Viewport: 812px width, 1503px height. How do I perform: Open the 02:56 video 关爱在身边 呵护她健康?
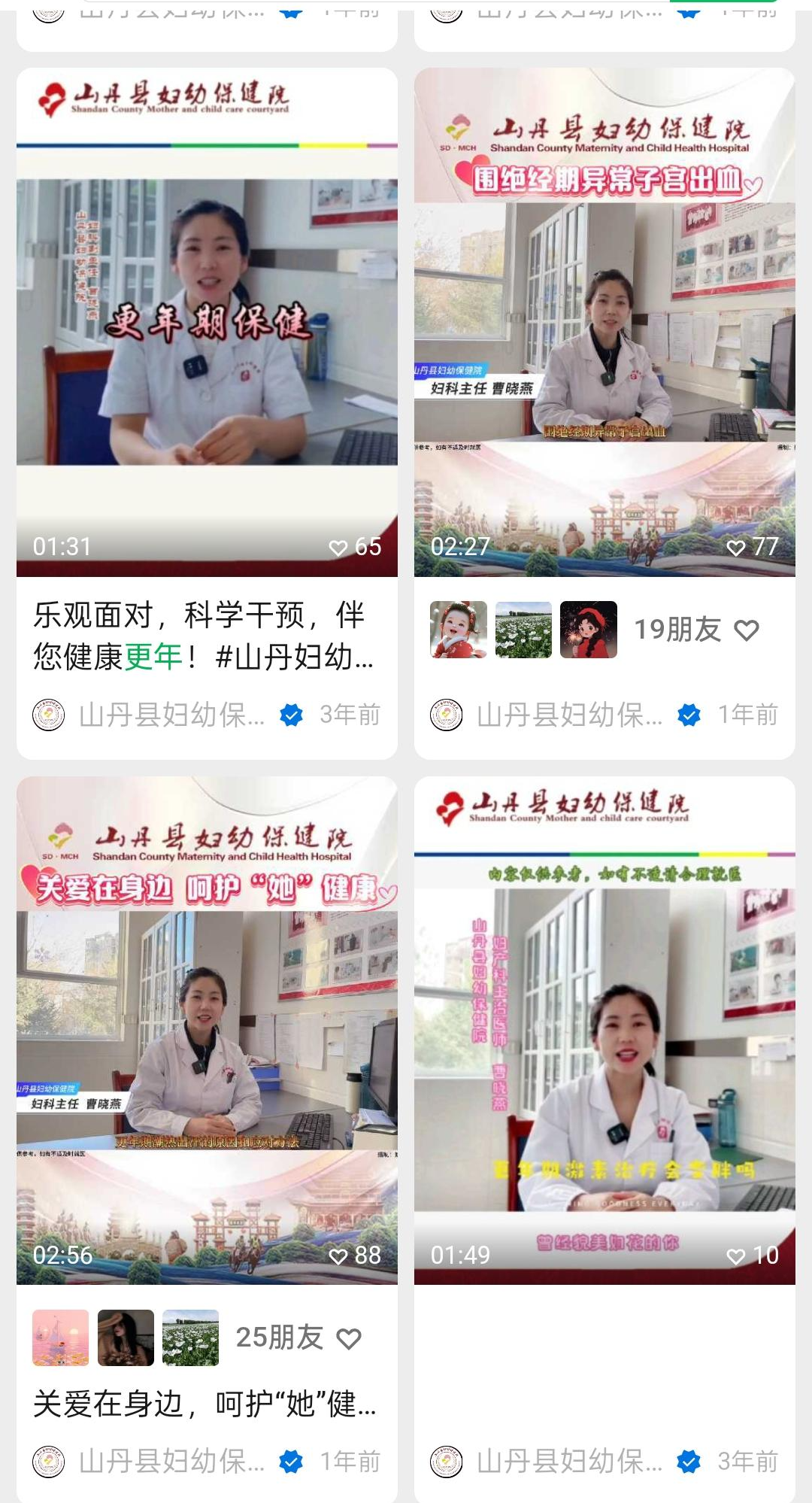click(x=207, y=1031)
